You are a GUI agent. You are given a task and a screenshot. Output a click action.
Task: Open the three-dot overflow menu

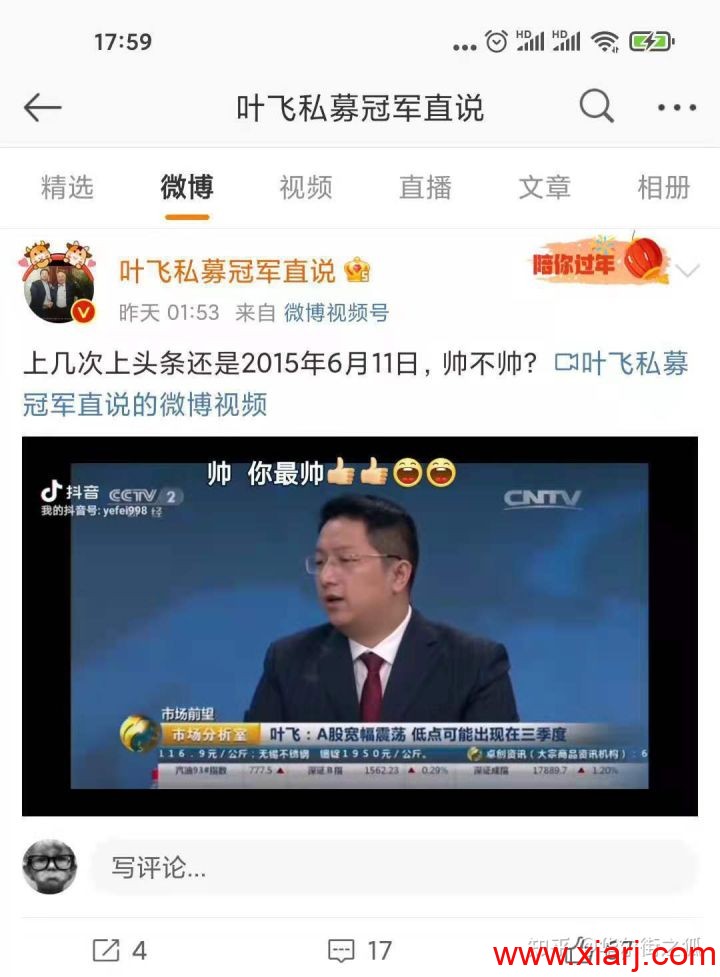(x=677, y=108)
